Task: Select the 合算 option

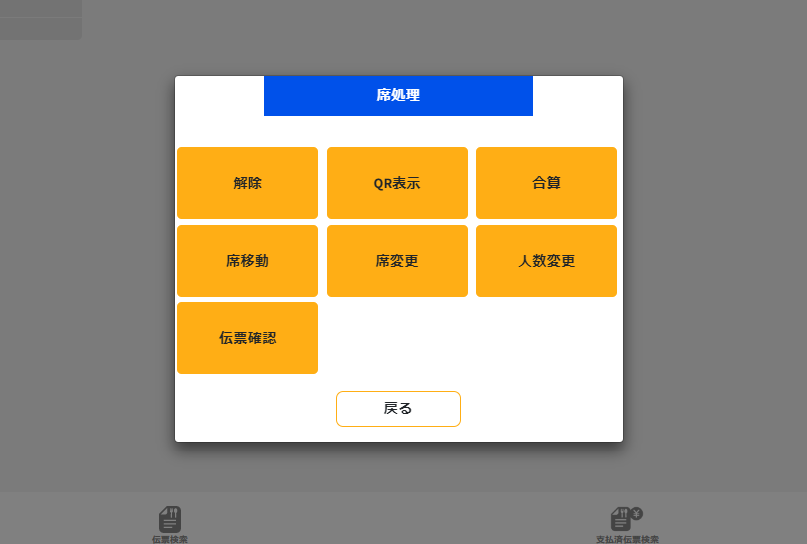Action: click(x=546, y=183)
